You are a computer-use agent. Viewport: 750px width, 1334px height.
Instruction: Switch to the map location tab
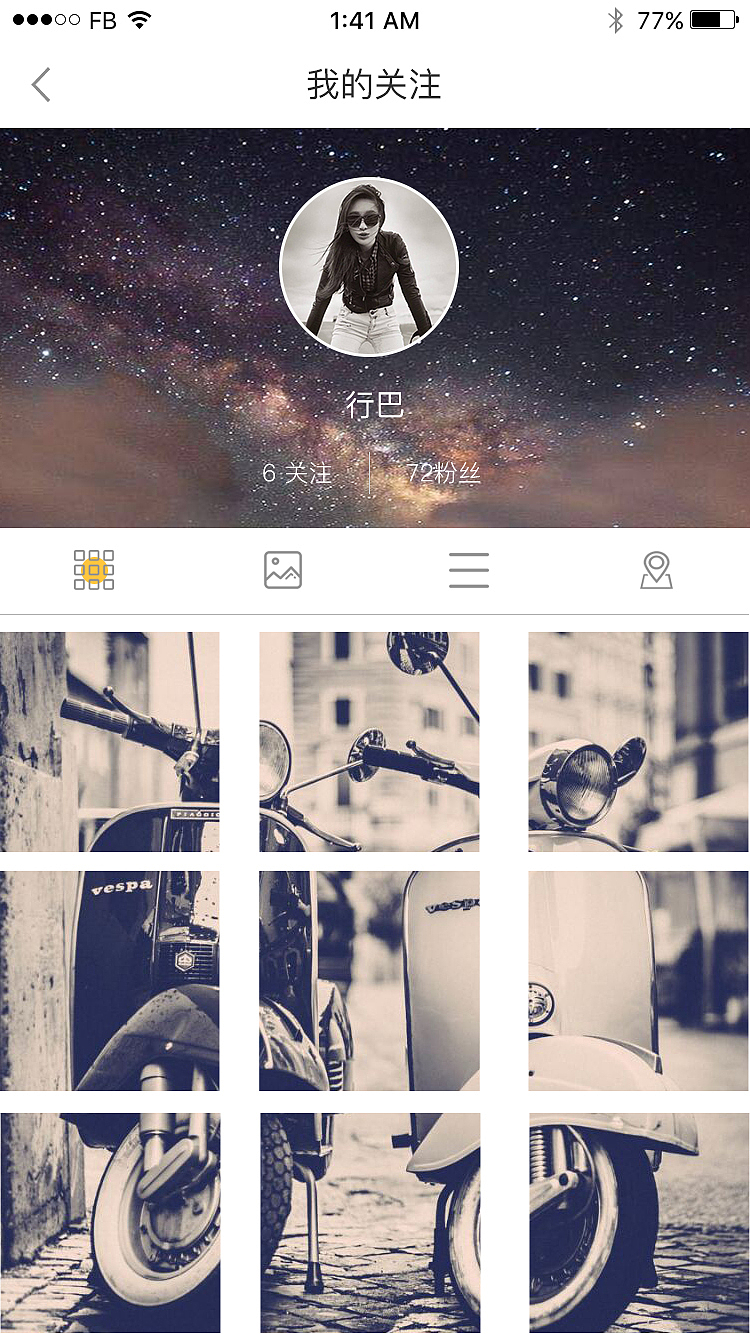point(656,570)
